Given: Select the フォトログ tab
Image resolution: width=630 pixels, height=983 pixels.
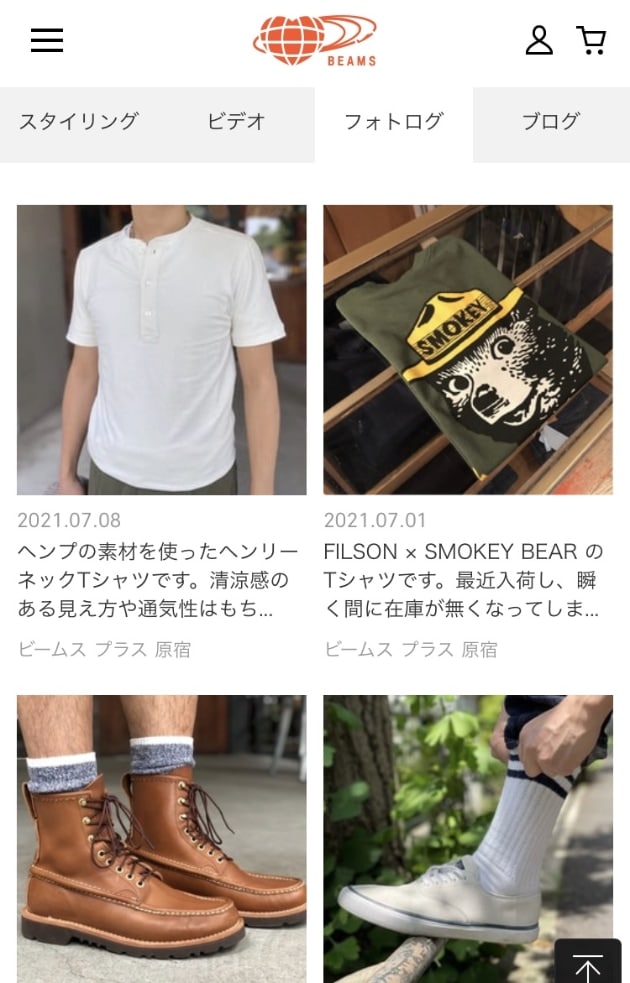Looking at the screenshot, I should click(x=393, y=122).
